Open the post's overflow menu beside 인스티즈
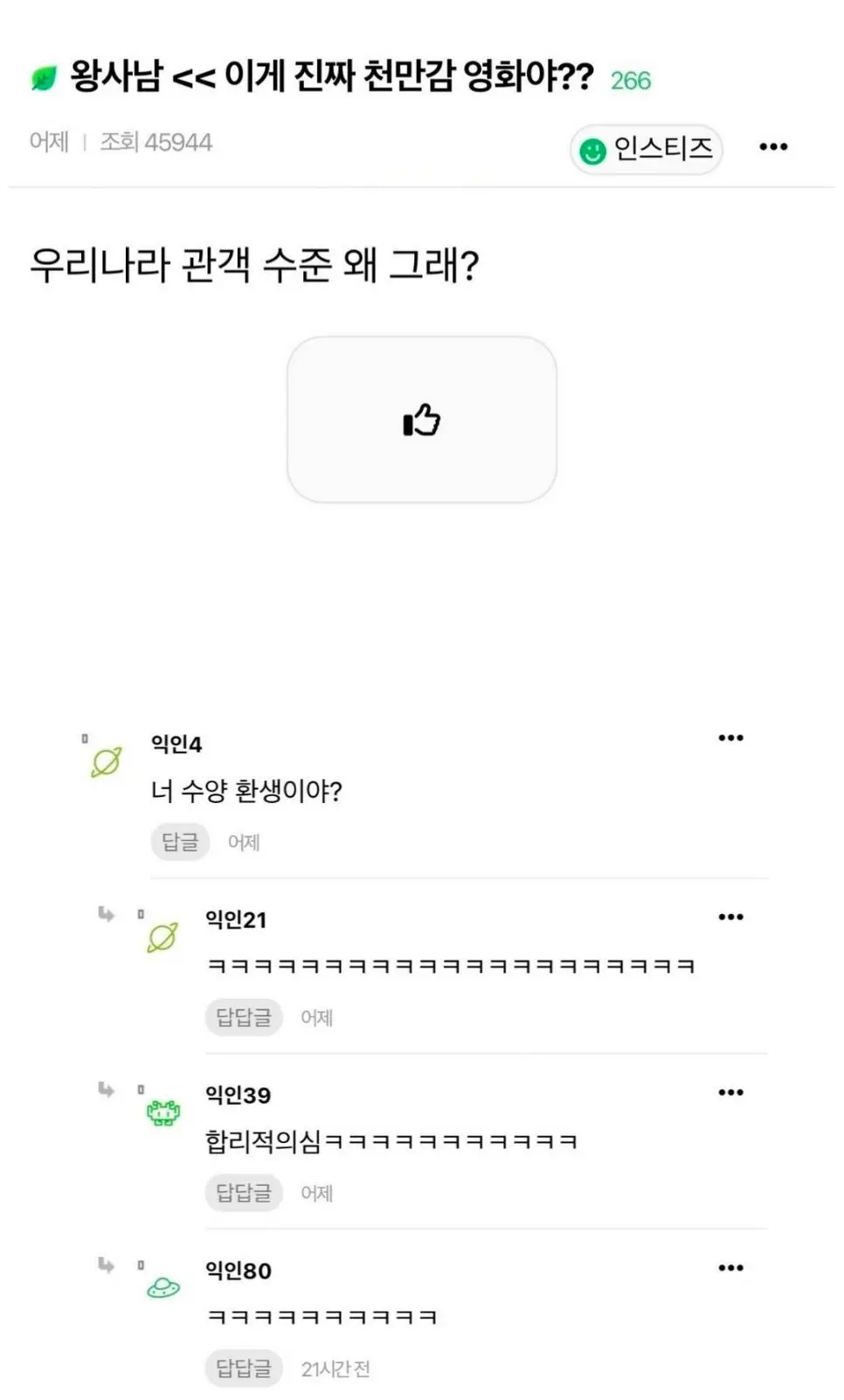The image size is (844, 1400). (x=773, y=147)
